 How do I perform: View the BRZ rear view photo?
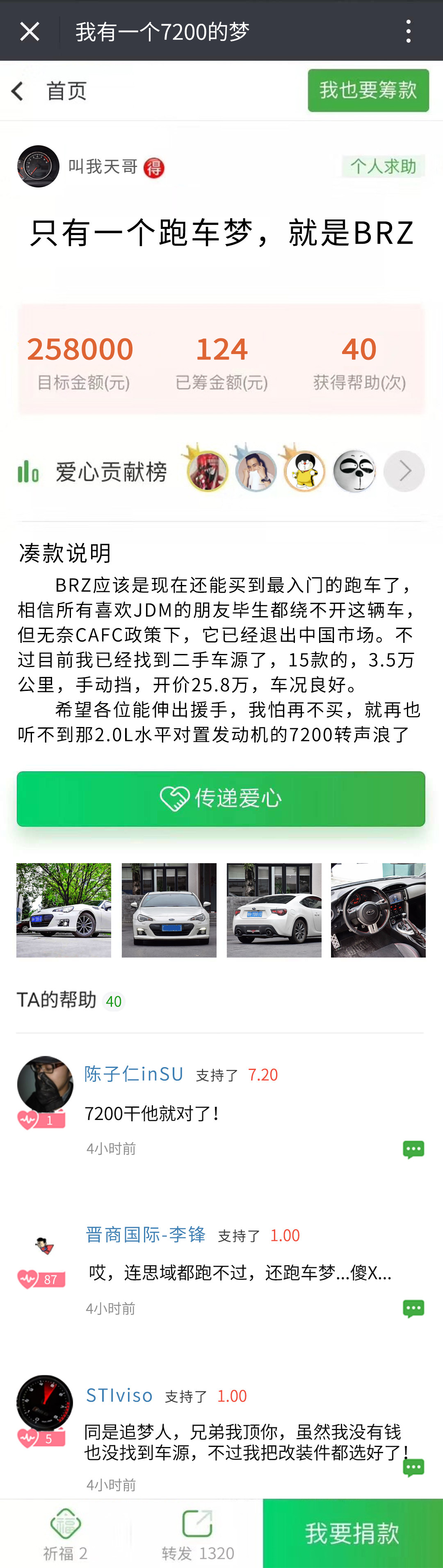(274, 910)
